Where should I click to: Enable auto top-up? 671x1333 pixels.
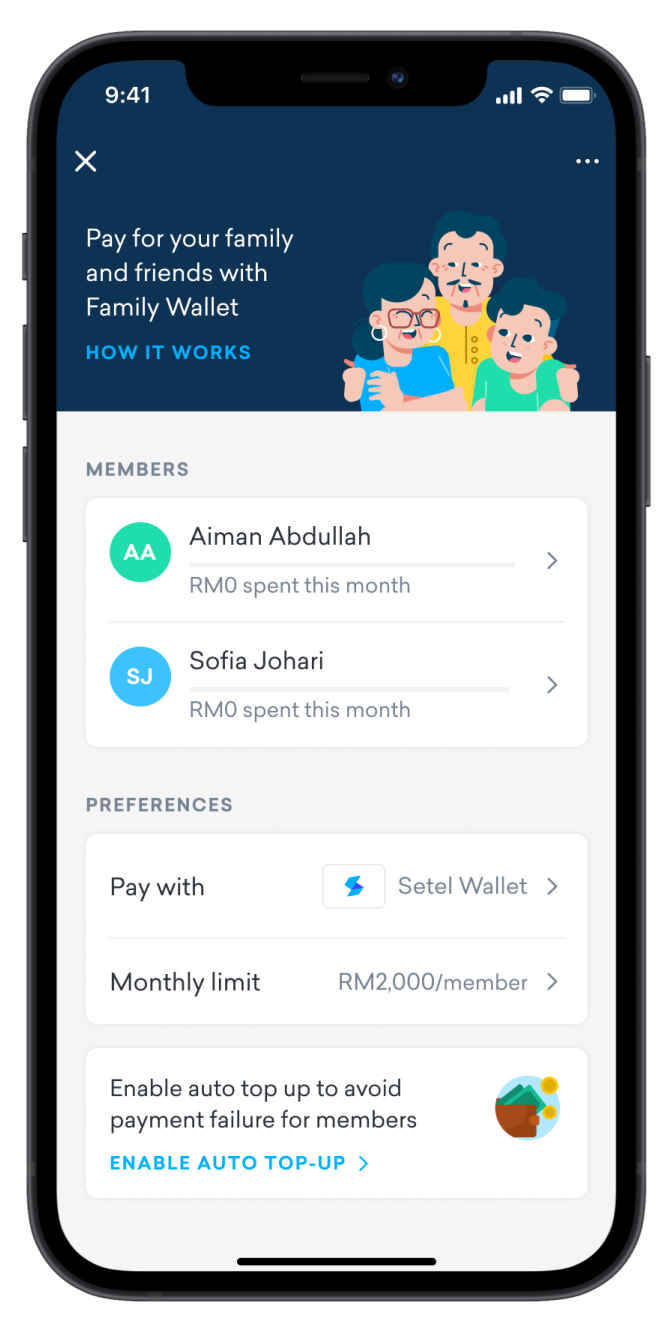pos(239,1163)
